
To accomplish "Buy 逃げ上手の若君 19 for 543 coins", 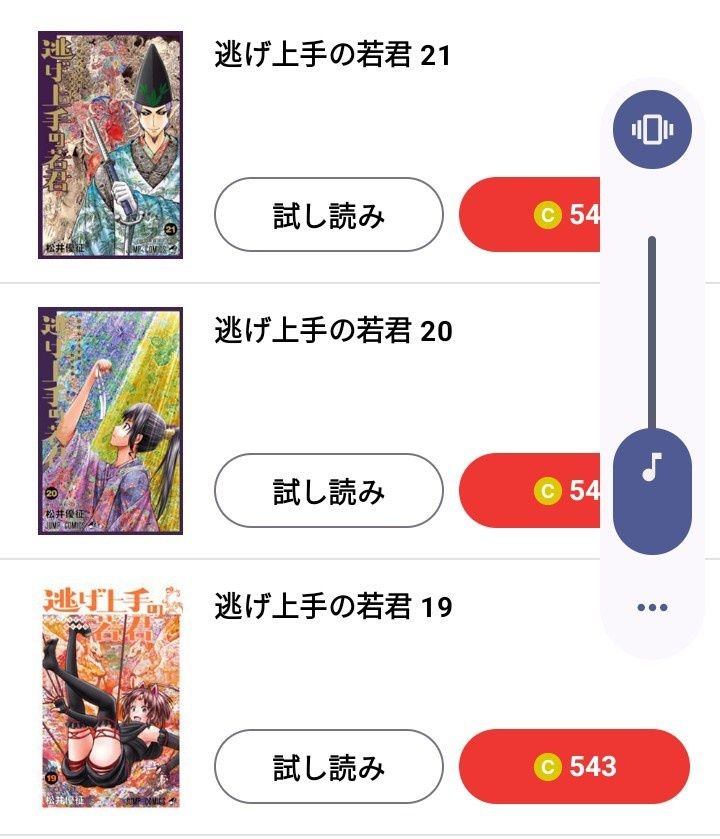I will click(x=574, y=767).
